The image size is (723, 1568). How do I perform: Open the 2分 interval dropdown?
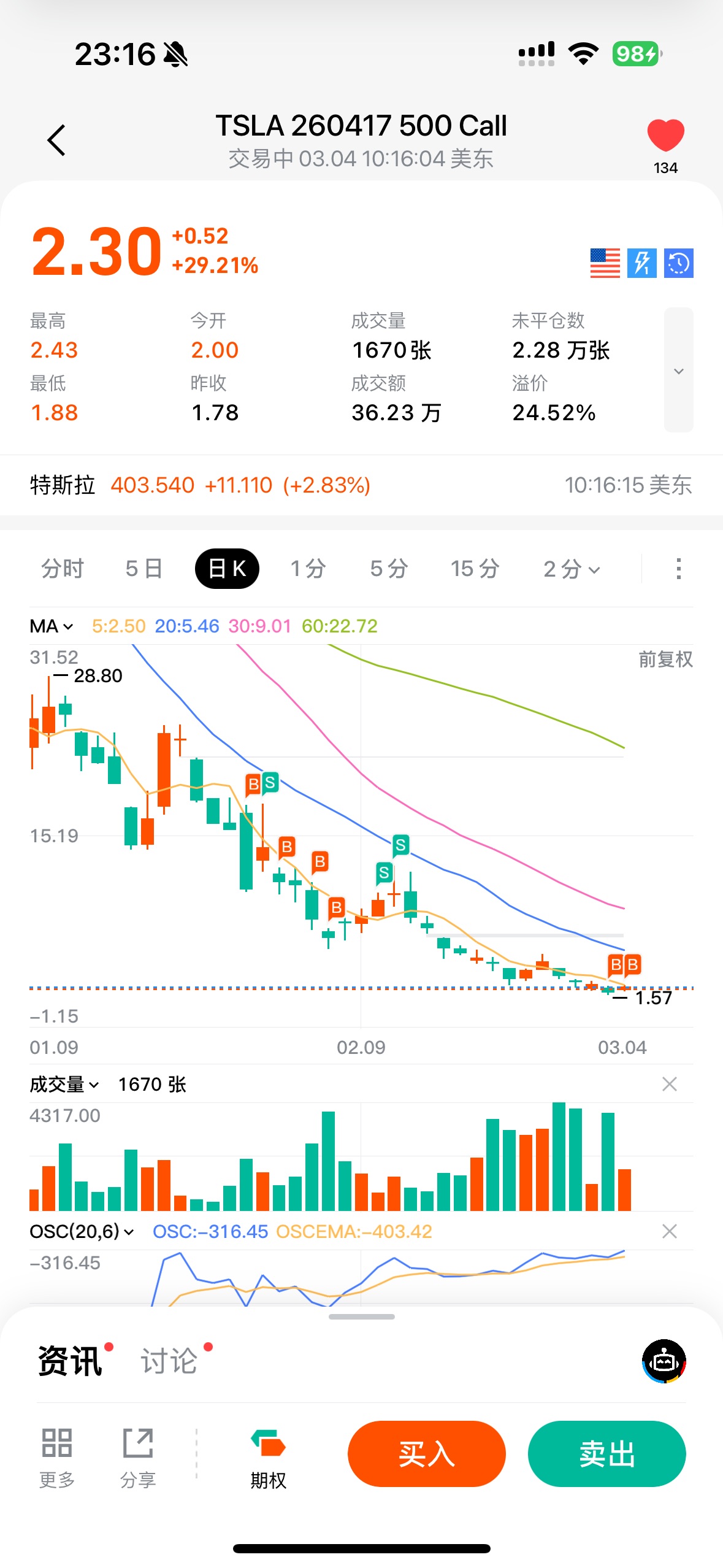point(571,569)
